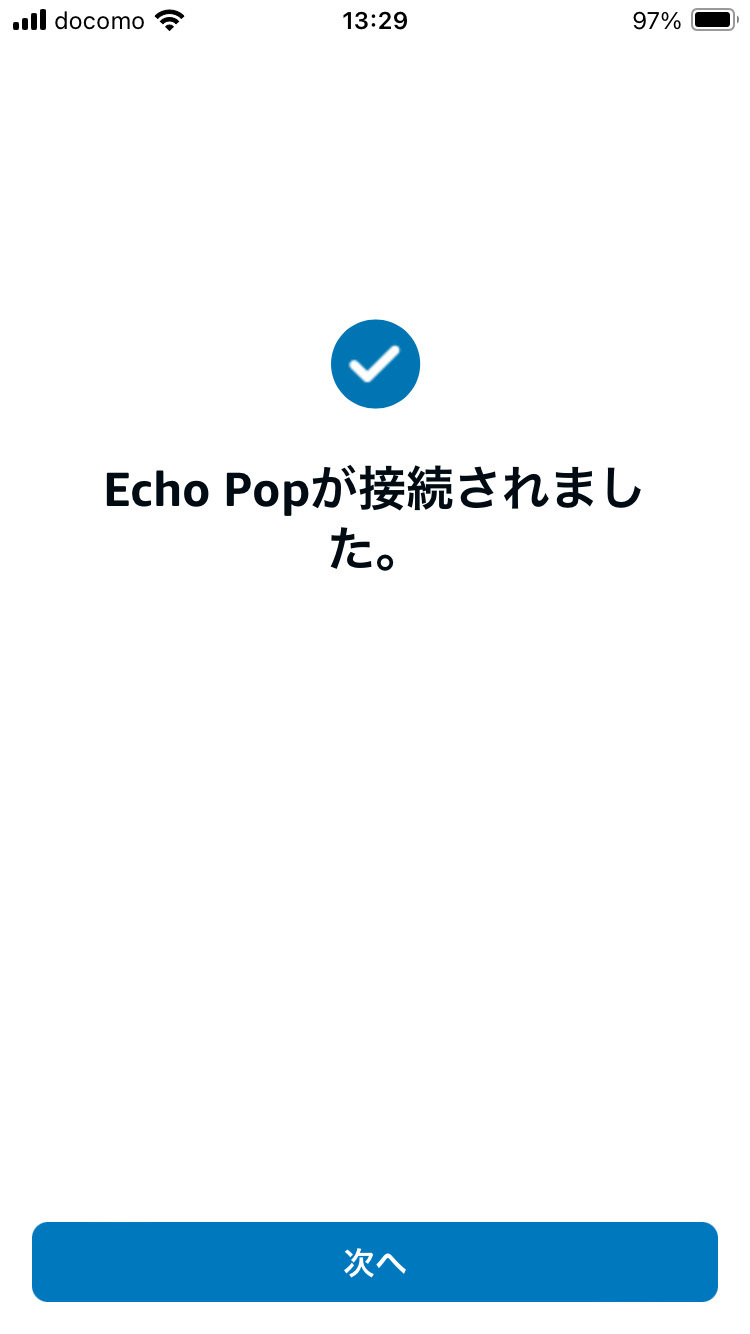750x1334 pixels.
Task: Tap the 次へ button to continue
Action: (x=375, y=1262)
